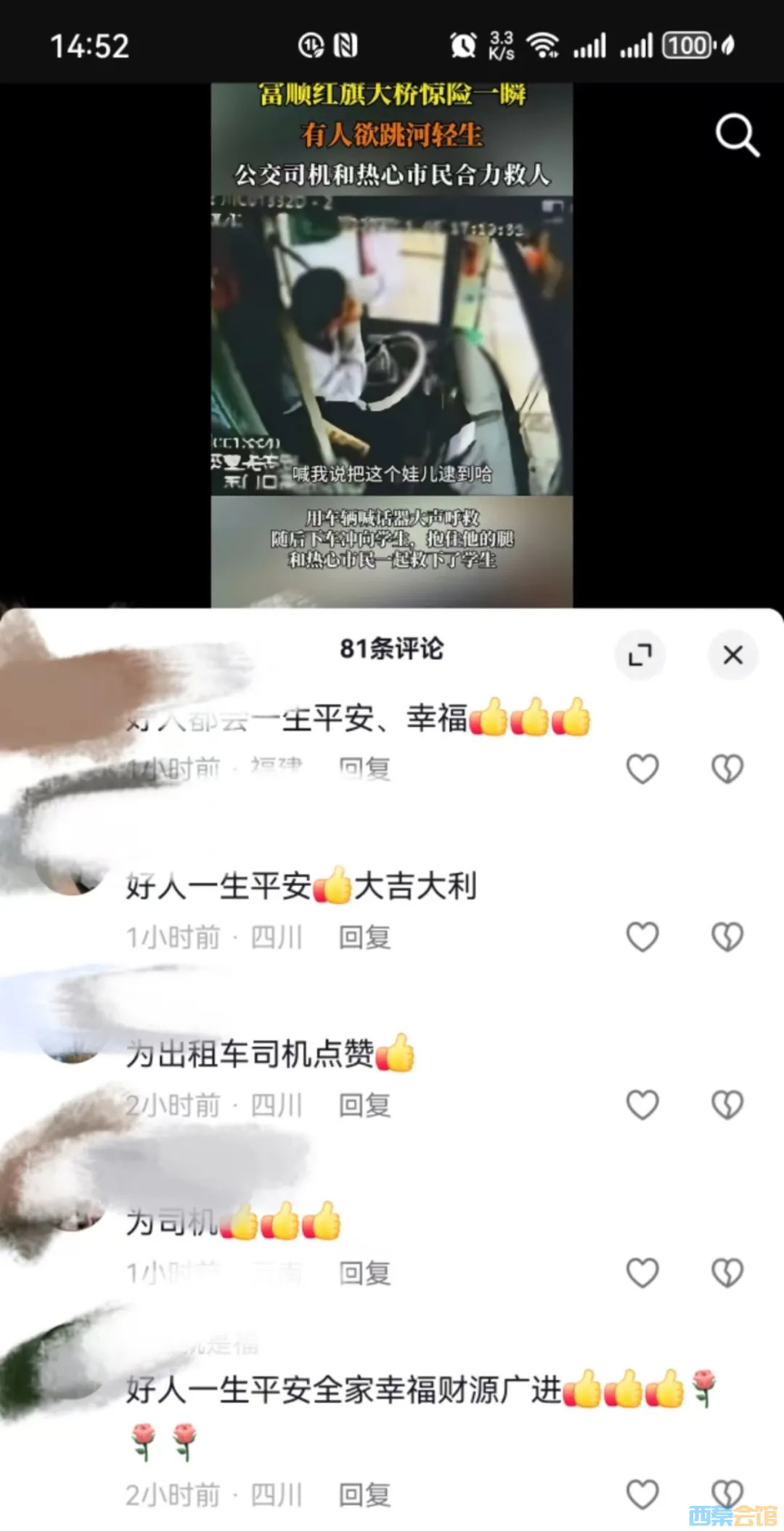Open search from the video view
This screenshot has height=1532, width=784.
(737, 135)
